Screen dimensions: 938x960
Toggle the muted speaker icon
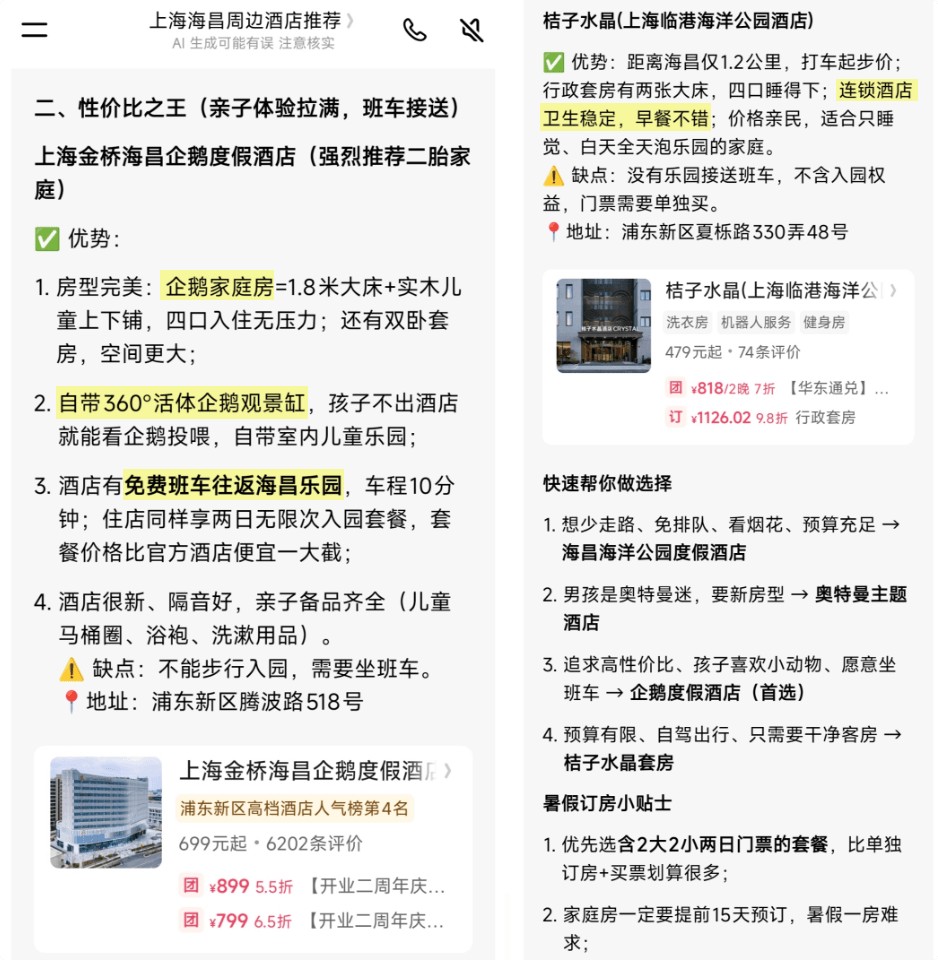[471, 29]
